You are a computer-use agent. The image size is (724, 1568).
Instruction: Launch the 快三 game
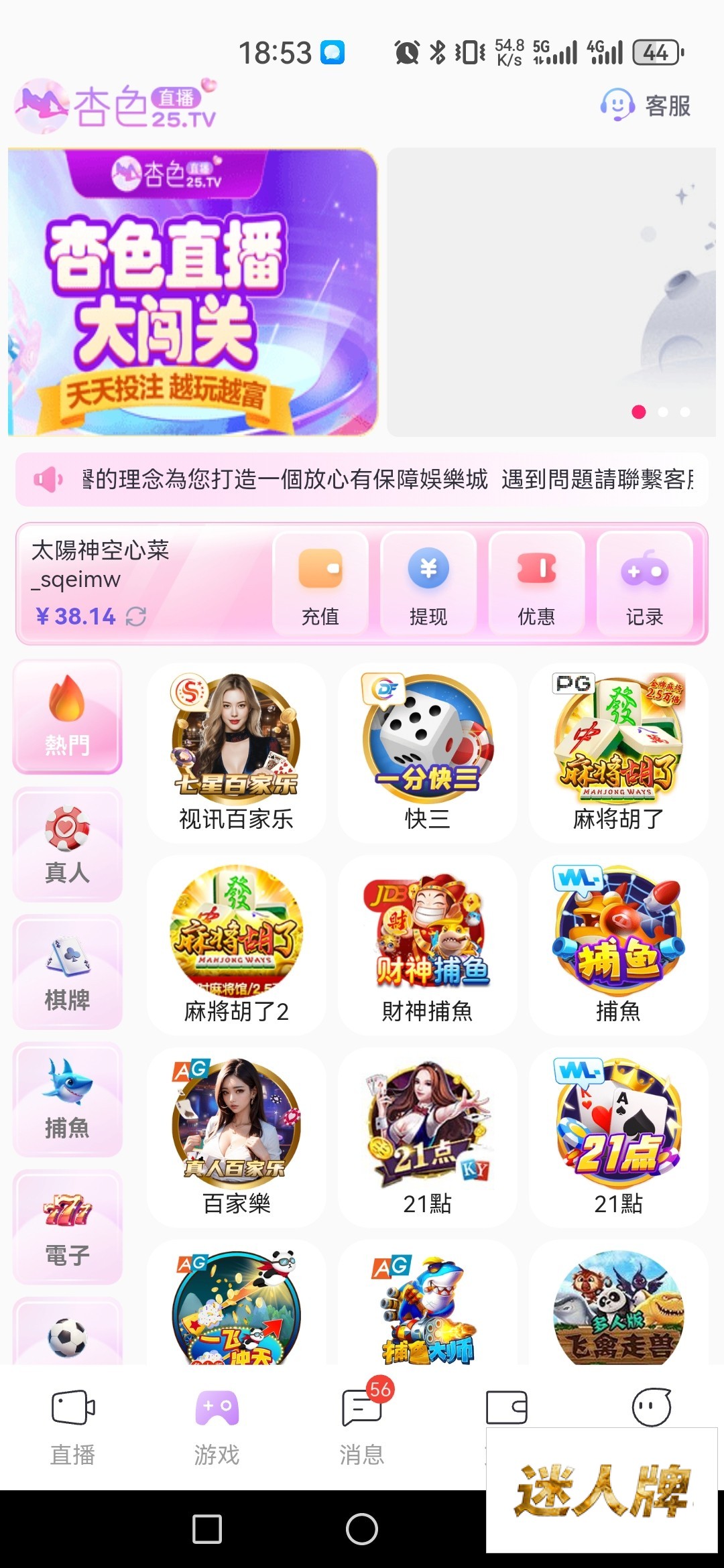[x=428, y=752]
